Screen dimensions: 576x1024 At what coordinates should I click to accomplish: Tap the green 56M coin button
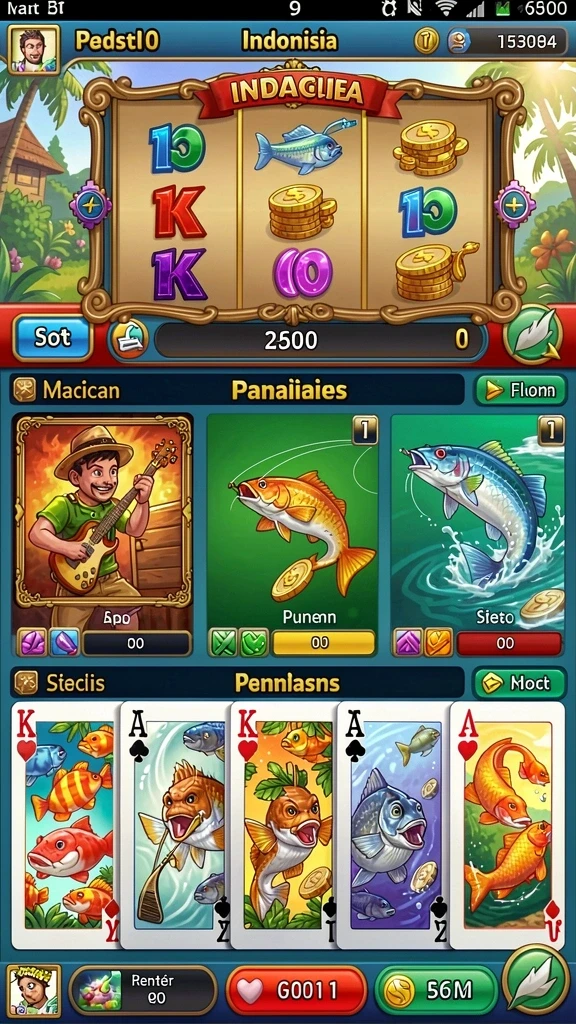[x=436, y=991]
